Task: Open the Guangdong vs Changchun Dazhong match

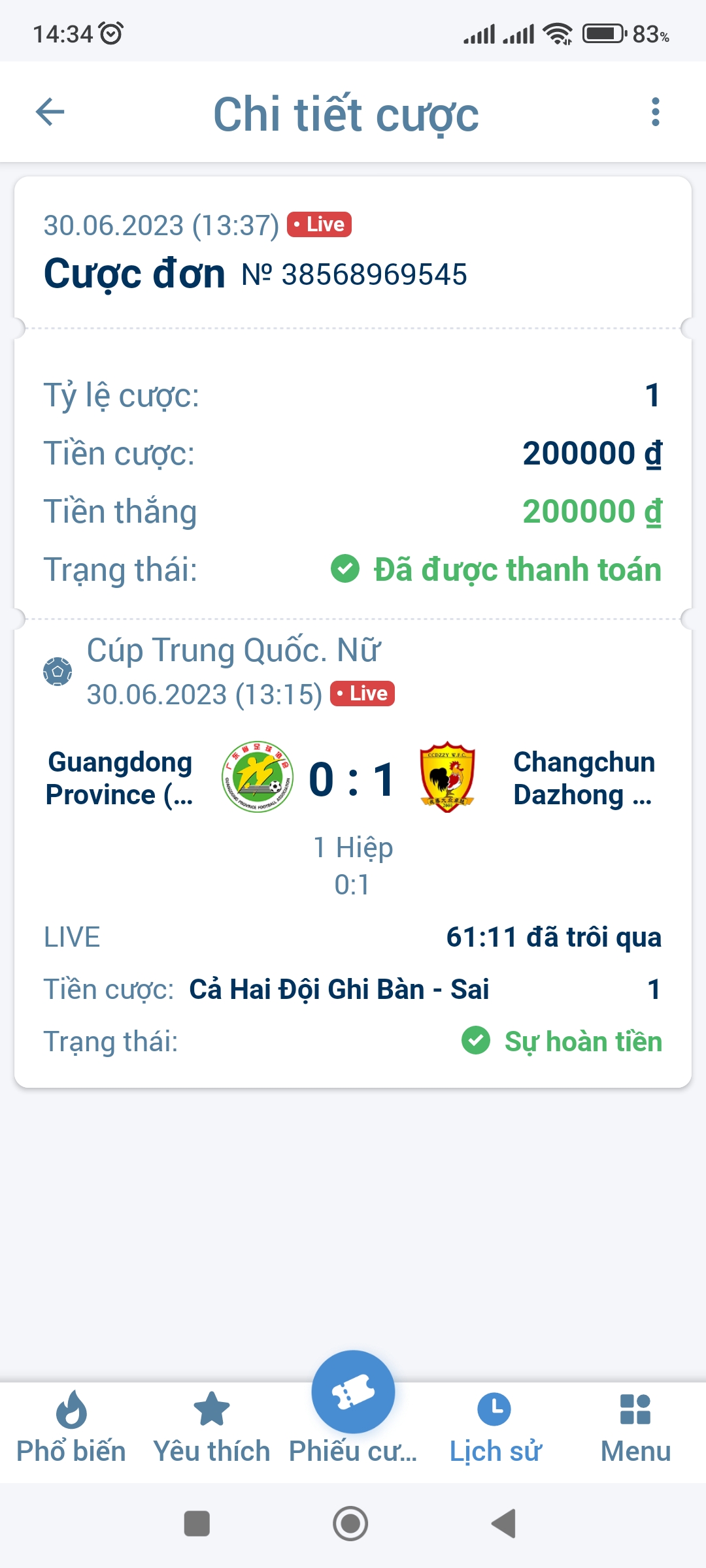Action: (353, 779)
